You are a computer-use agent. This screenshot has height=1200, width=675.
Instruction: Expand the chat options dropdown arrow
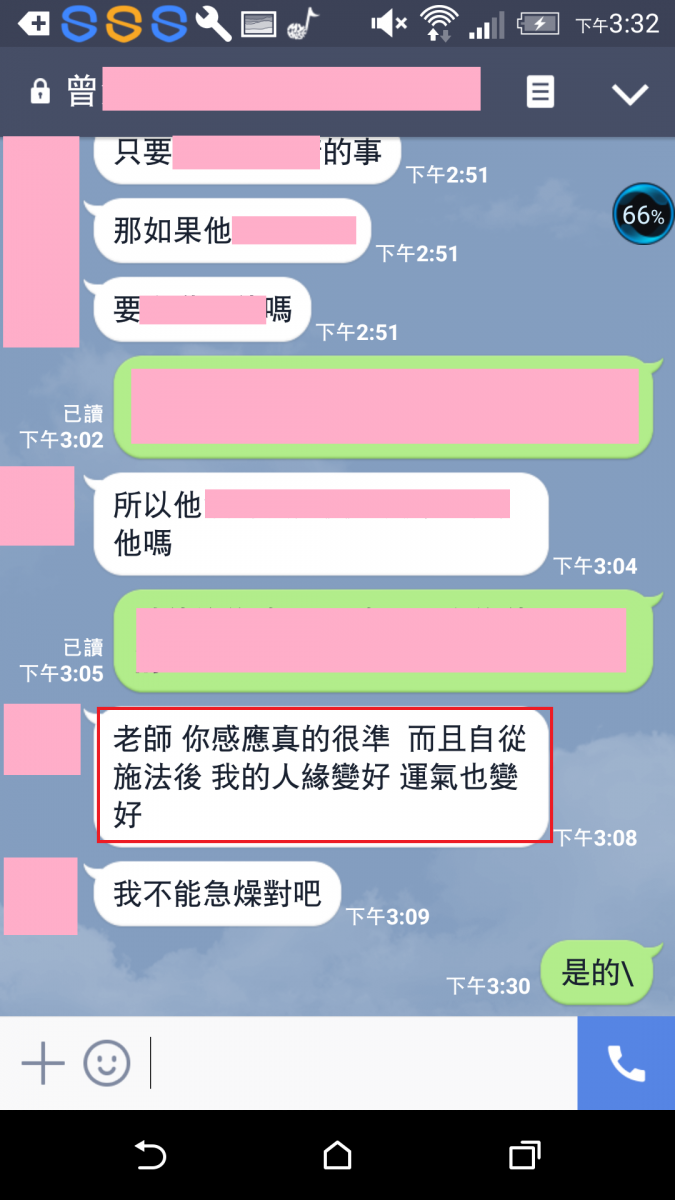[x=630, y=94]
